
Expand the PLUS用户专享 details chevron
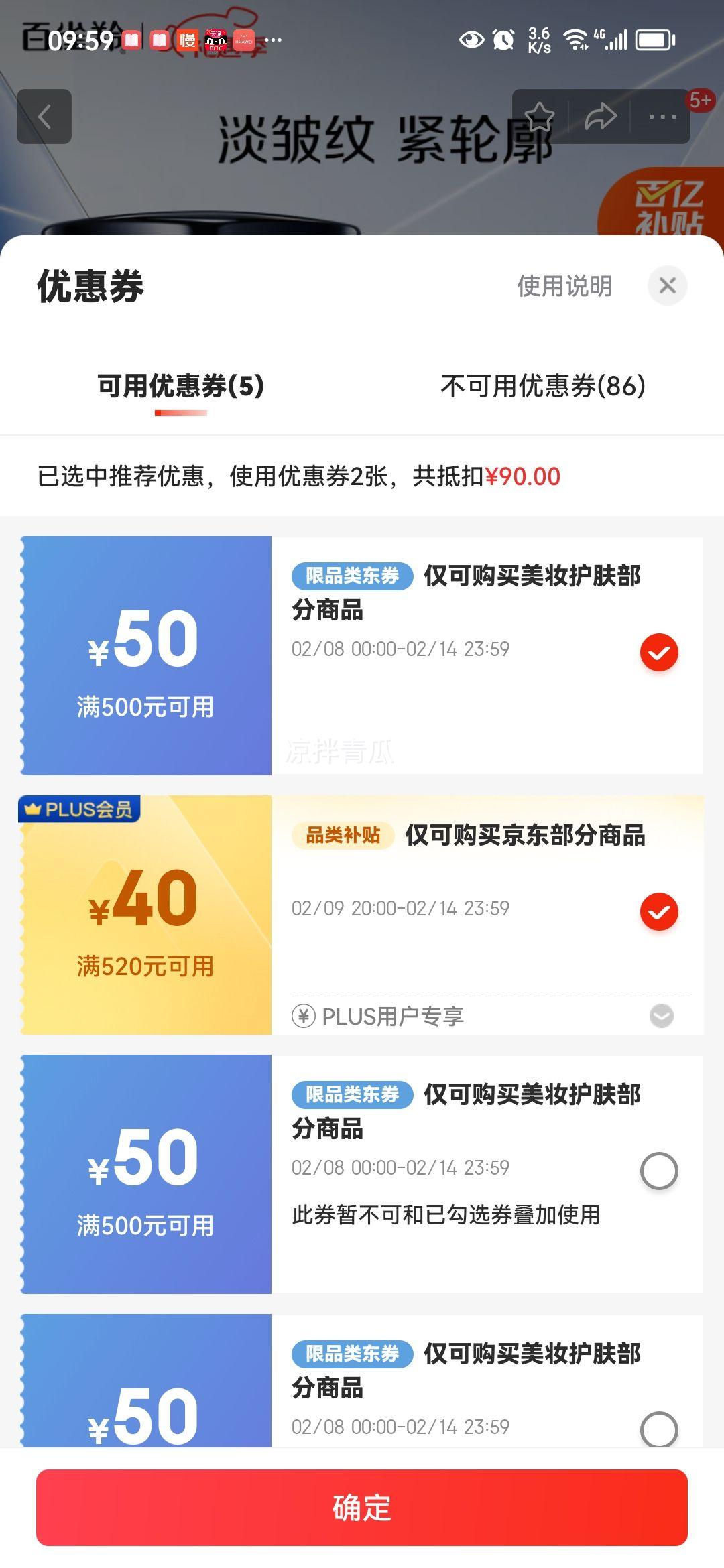[x=661, y=1017]
